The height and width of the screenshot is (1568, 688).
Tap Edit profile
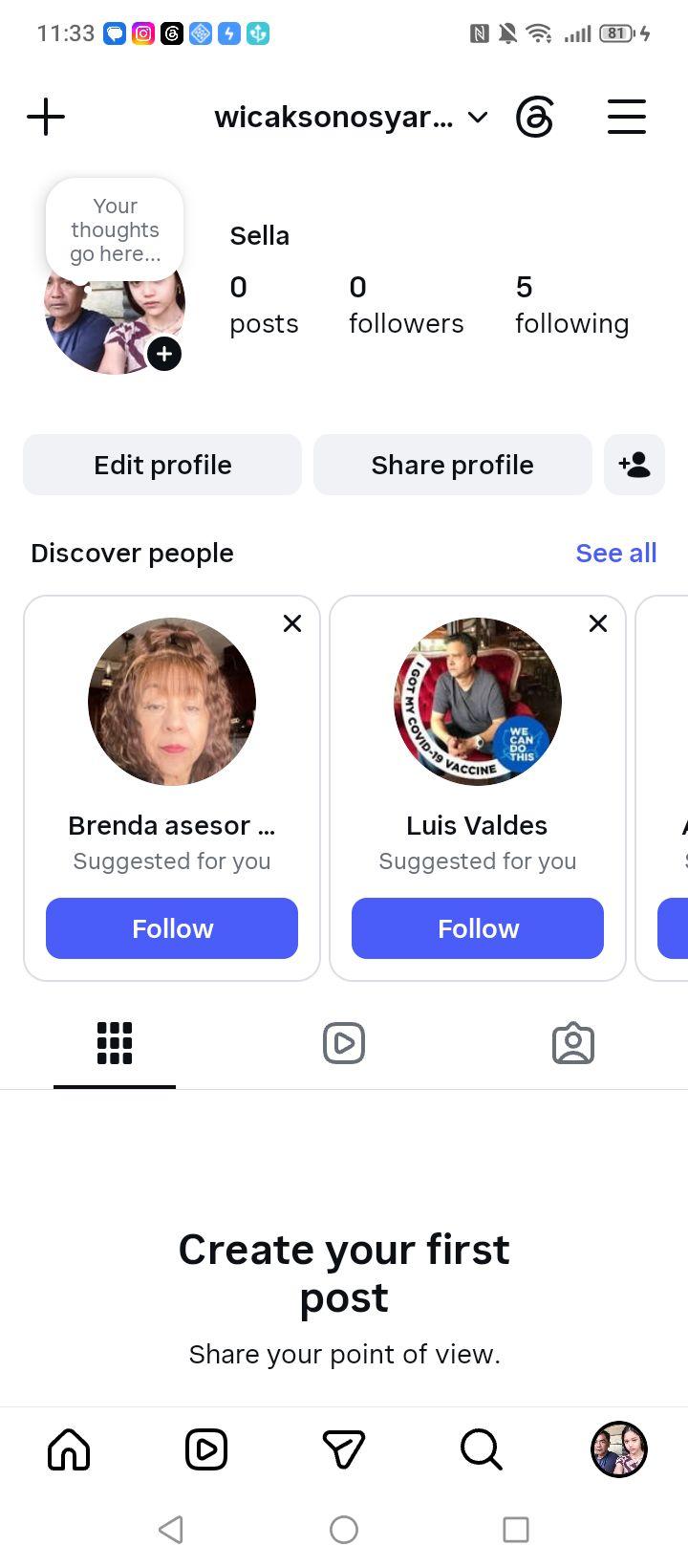[x=162, y=465]
